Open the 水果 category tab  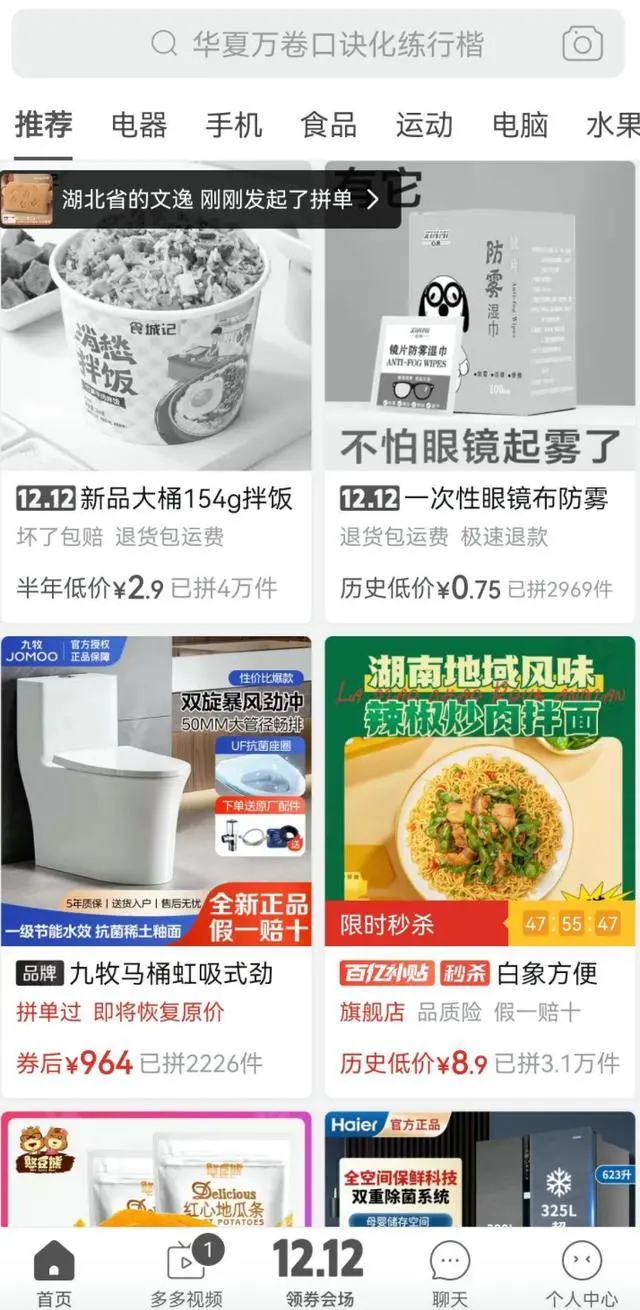[612, 125]
